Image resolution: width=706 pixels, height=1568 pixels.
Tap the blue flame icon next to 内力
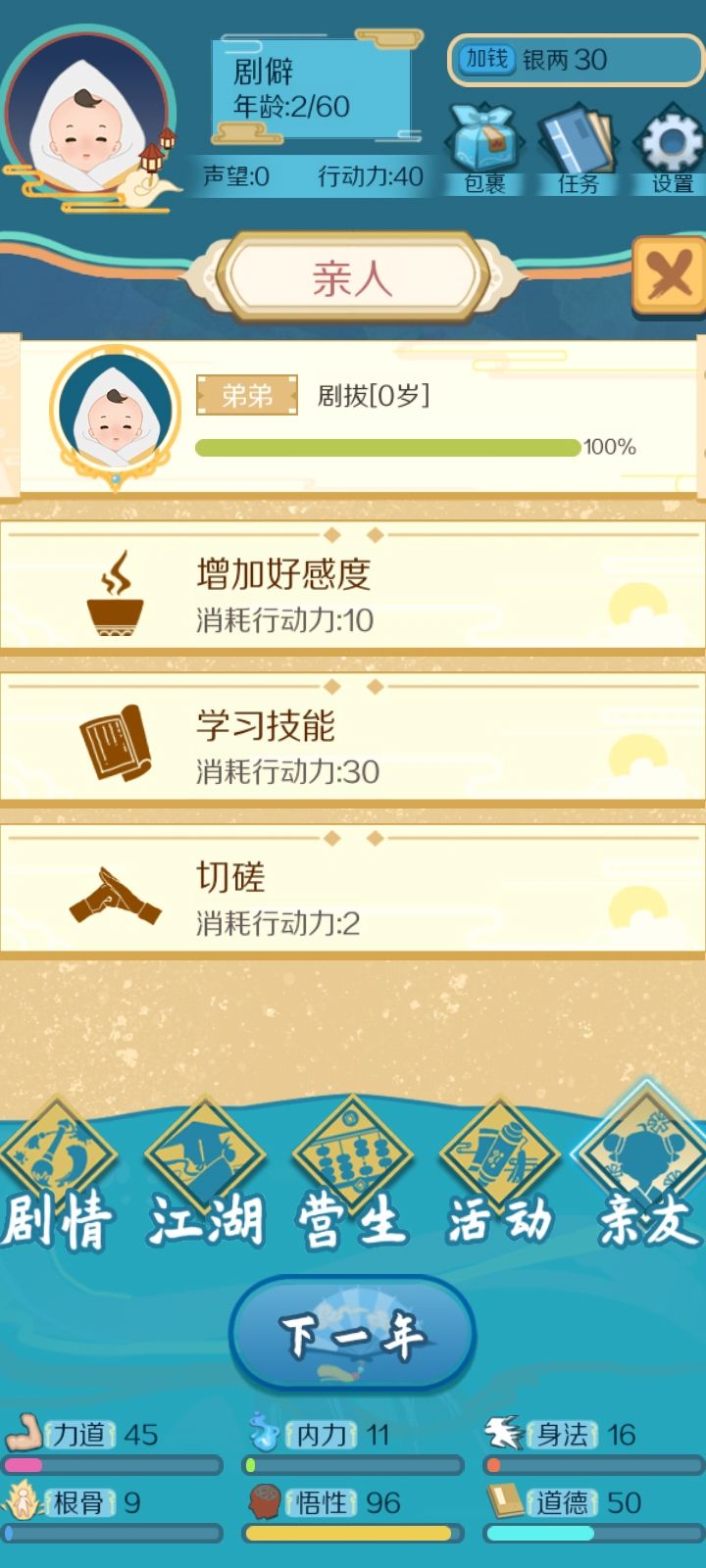(x=263, y=1431)
